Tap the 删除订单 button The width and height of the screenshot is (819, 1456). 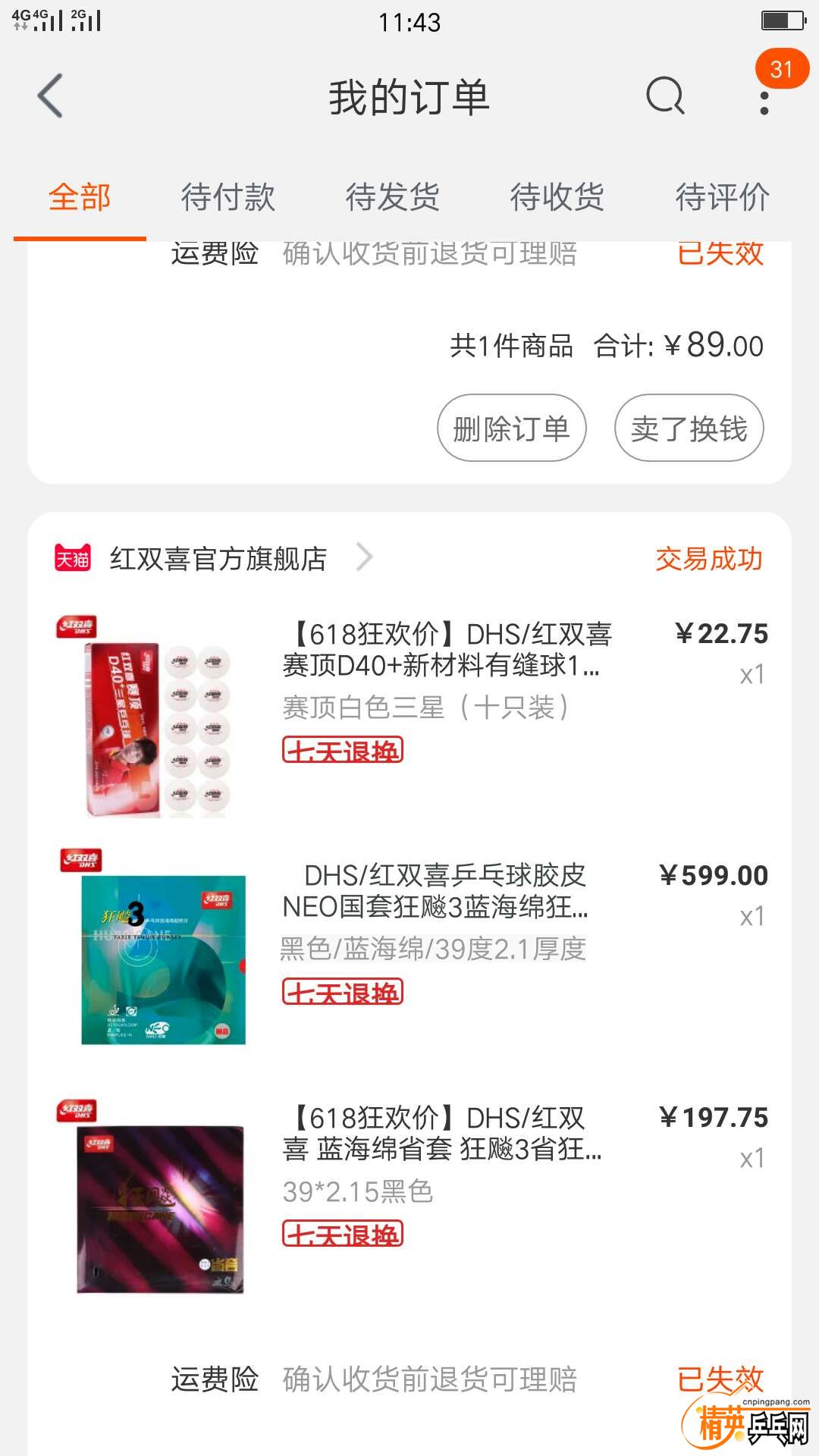click(x=512, y=428)
